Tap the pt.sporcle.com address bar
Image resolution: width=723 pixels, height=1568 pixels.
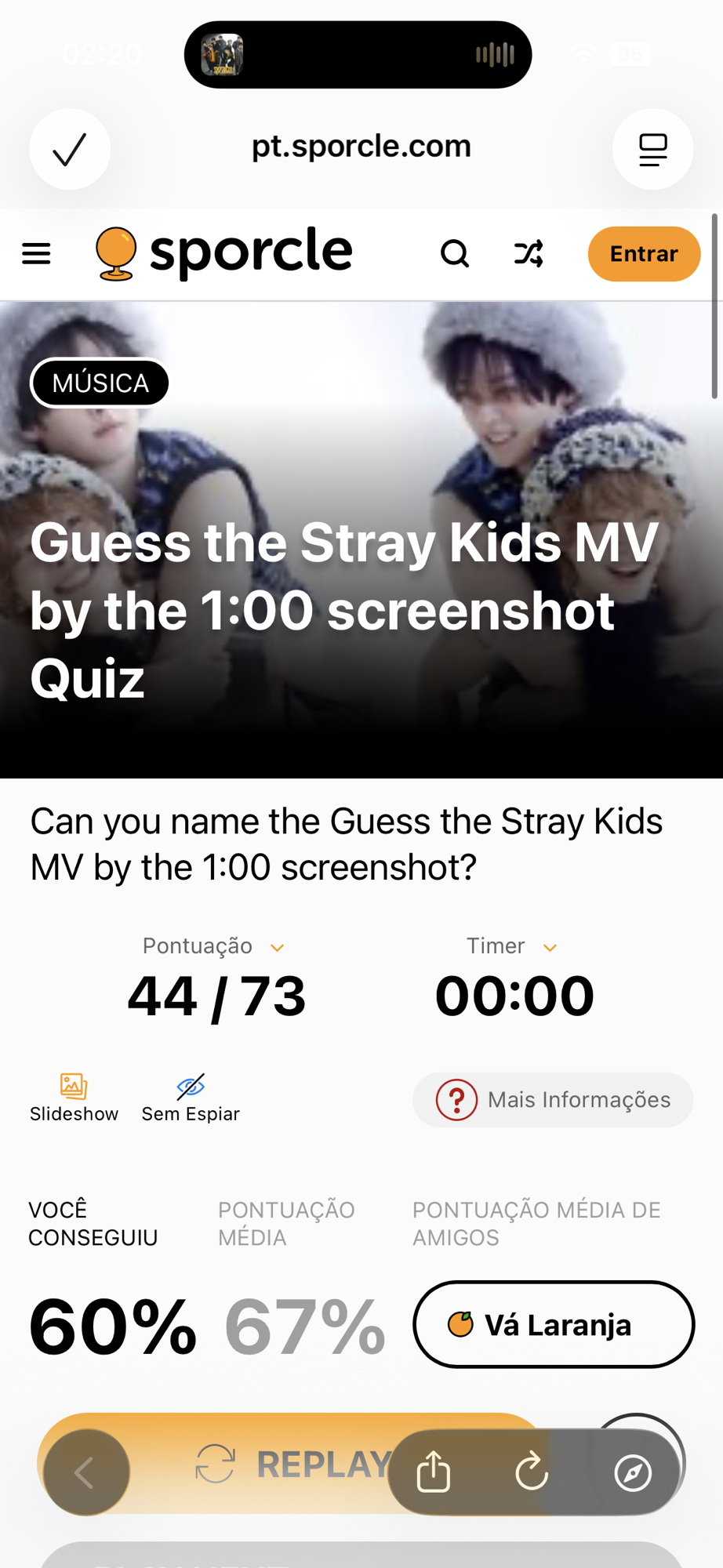361,147
